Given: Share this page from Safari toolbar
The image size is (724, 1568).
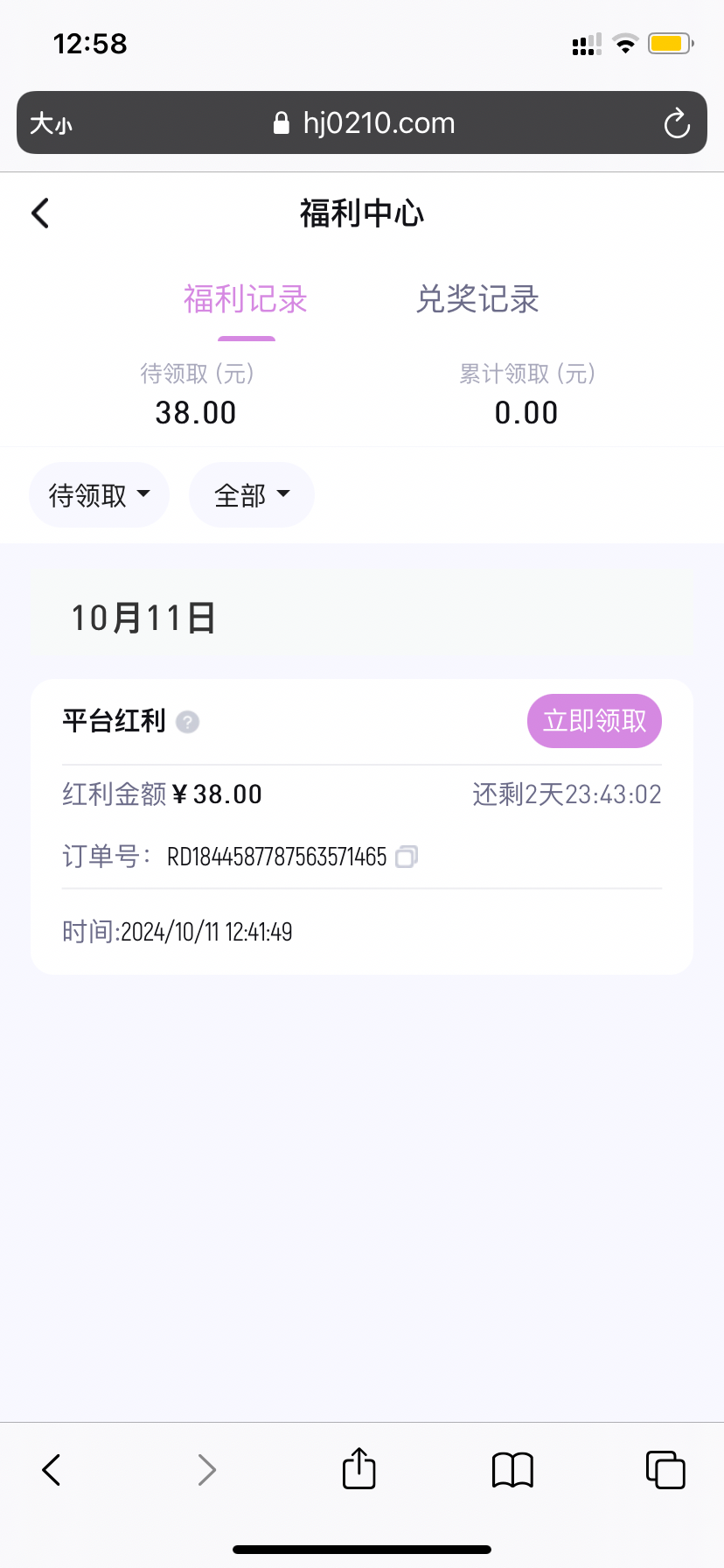Looking at the screenshot, I should 359,1467.
